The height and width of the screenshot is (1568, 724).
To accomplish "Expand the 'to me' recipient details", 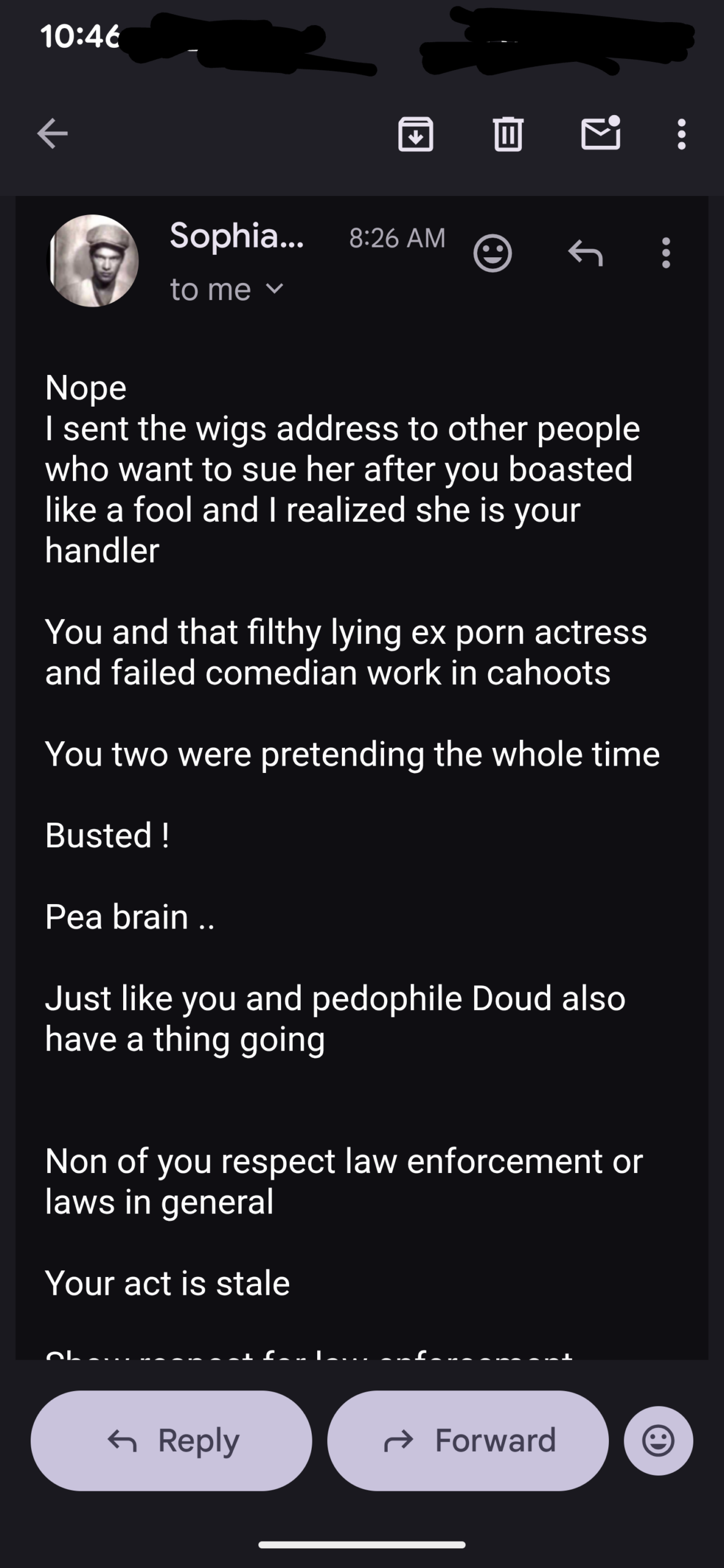I will click(227, 289).
